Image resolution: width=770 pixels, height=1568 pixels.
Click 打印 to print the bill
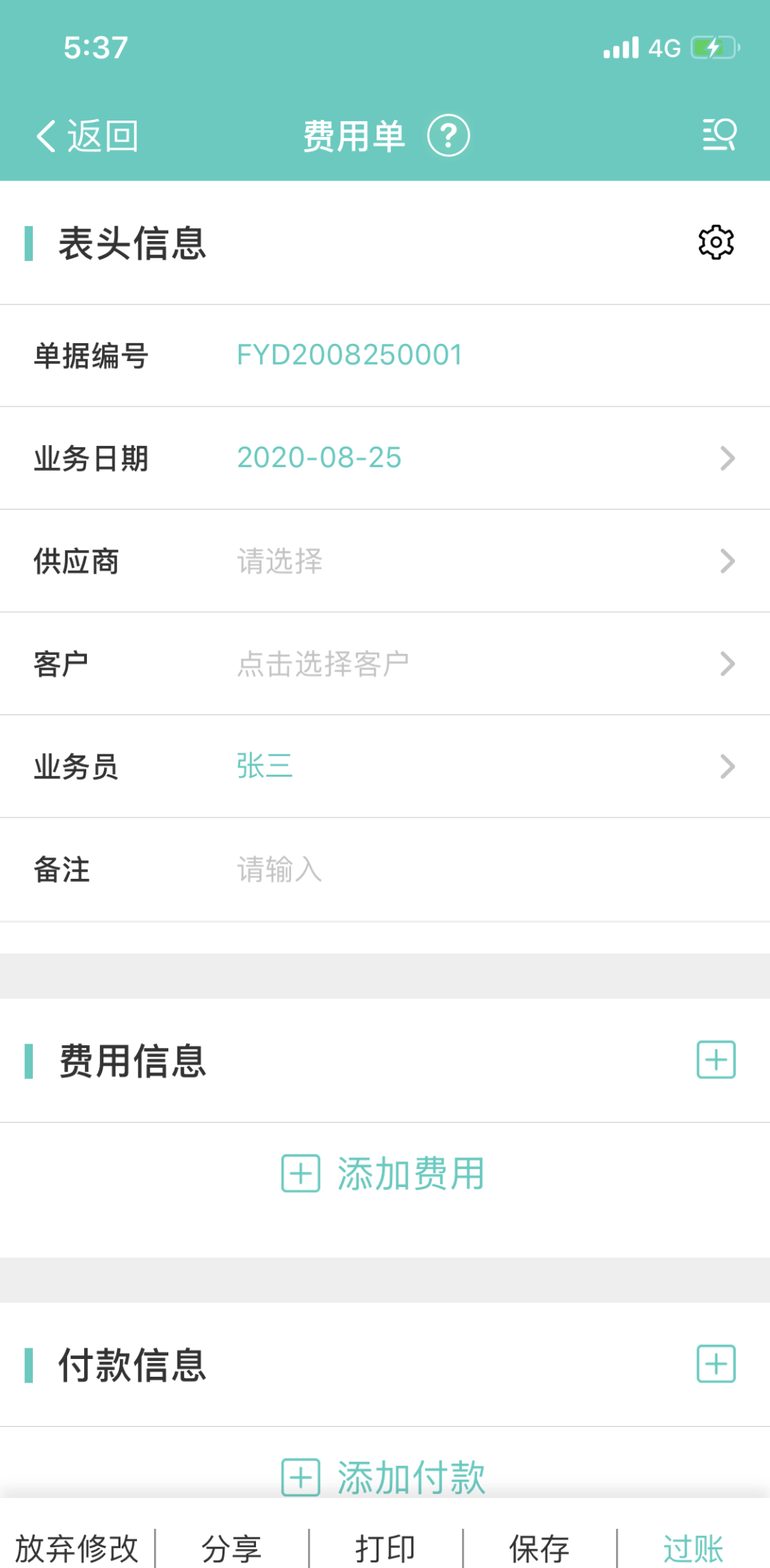click(x=385, y=1546)
